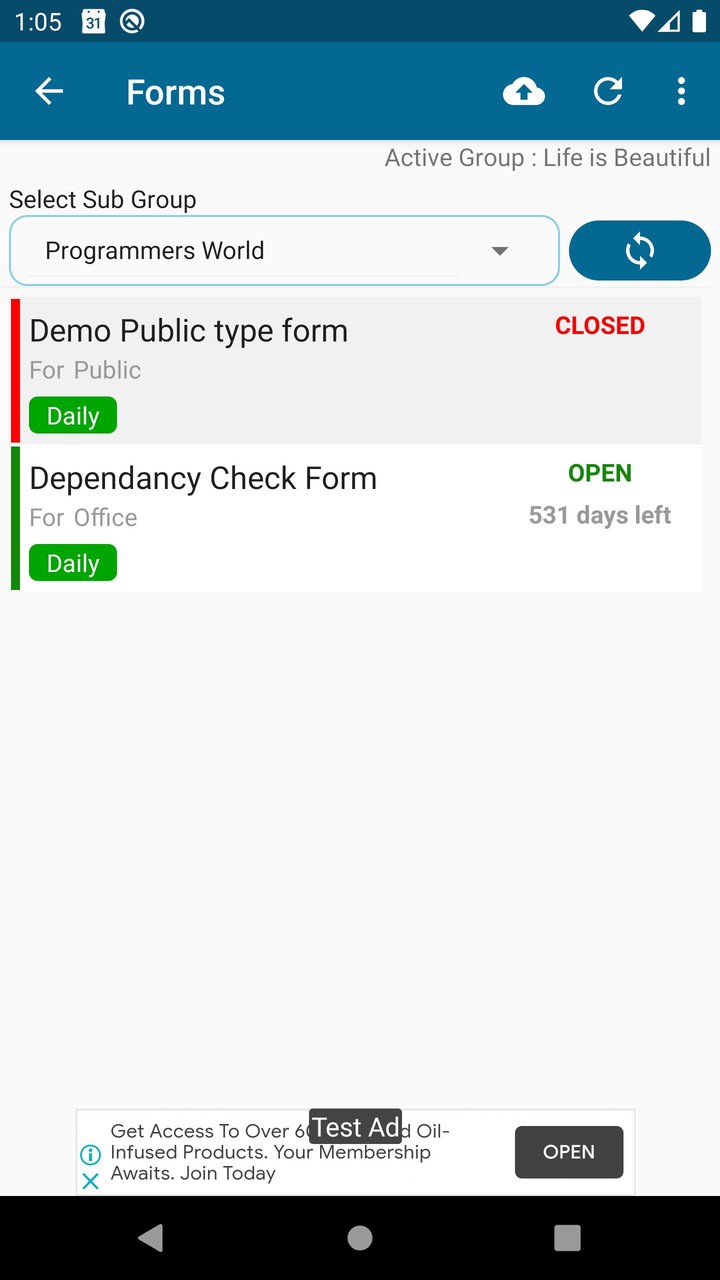Expand Programmers World combo box options
The width and height of the screenshot is (720, 1280).
(284, 250)
